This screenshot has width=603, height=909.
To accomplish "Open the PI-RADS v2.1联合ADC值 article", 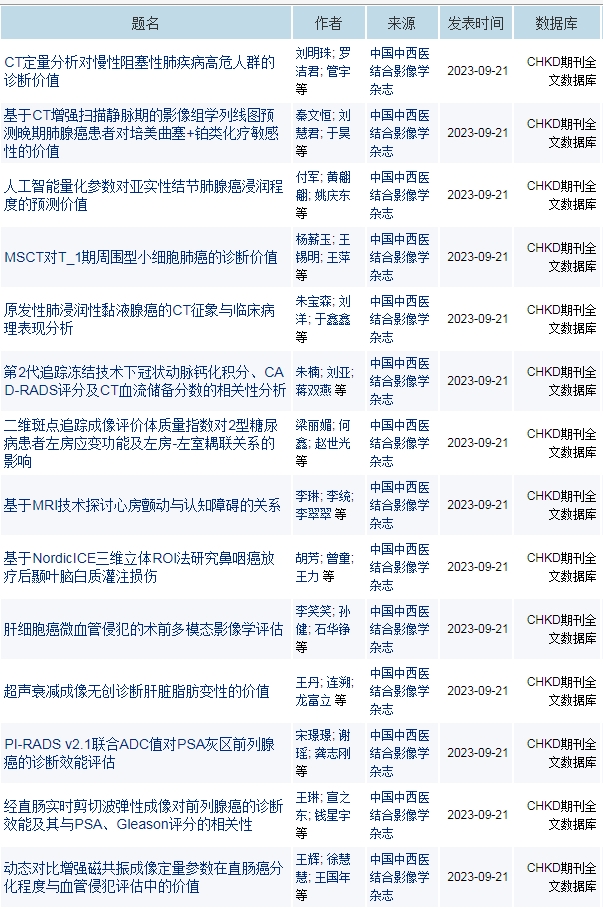I will coord(139,753).
